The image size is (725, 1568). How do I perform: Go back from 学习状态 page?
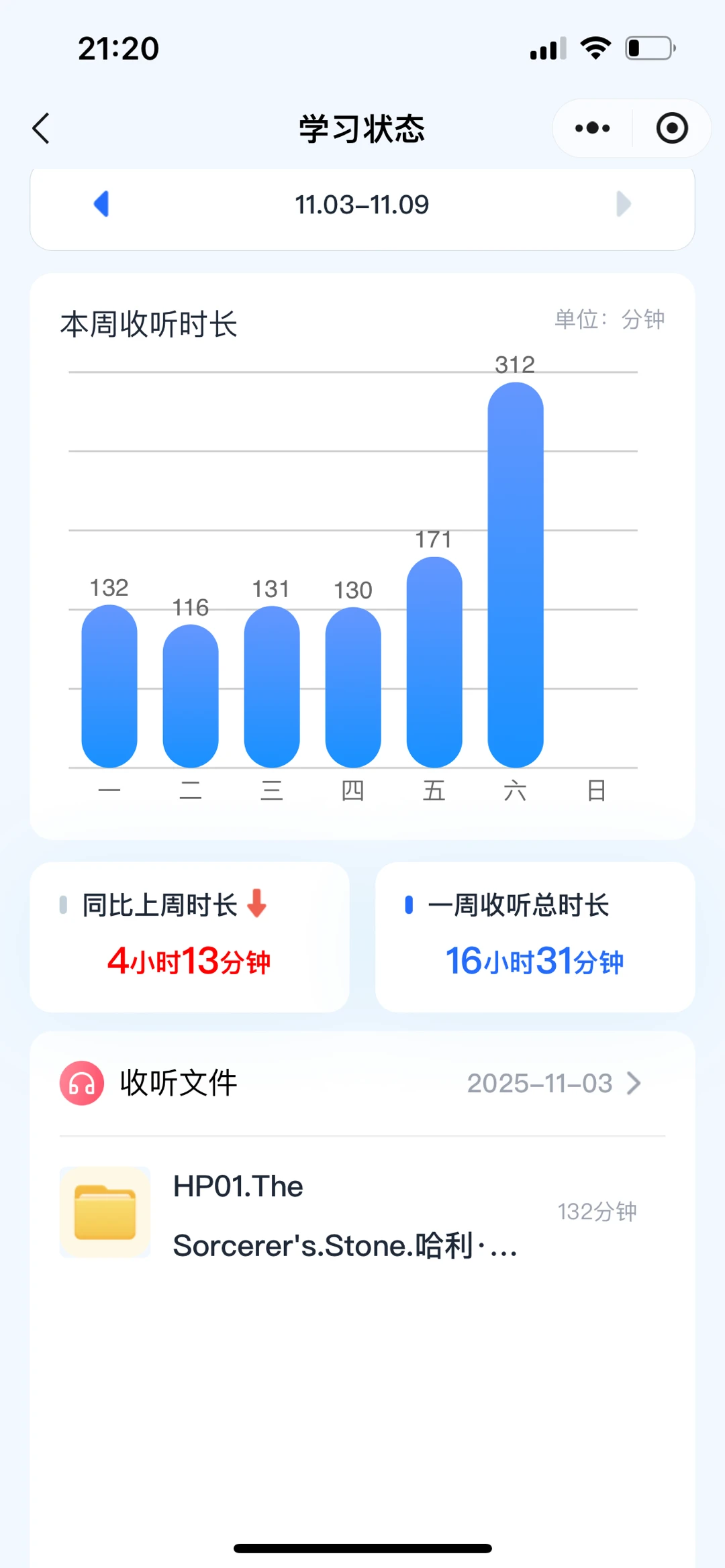42,128
